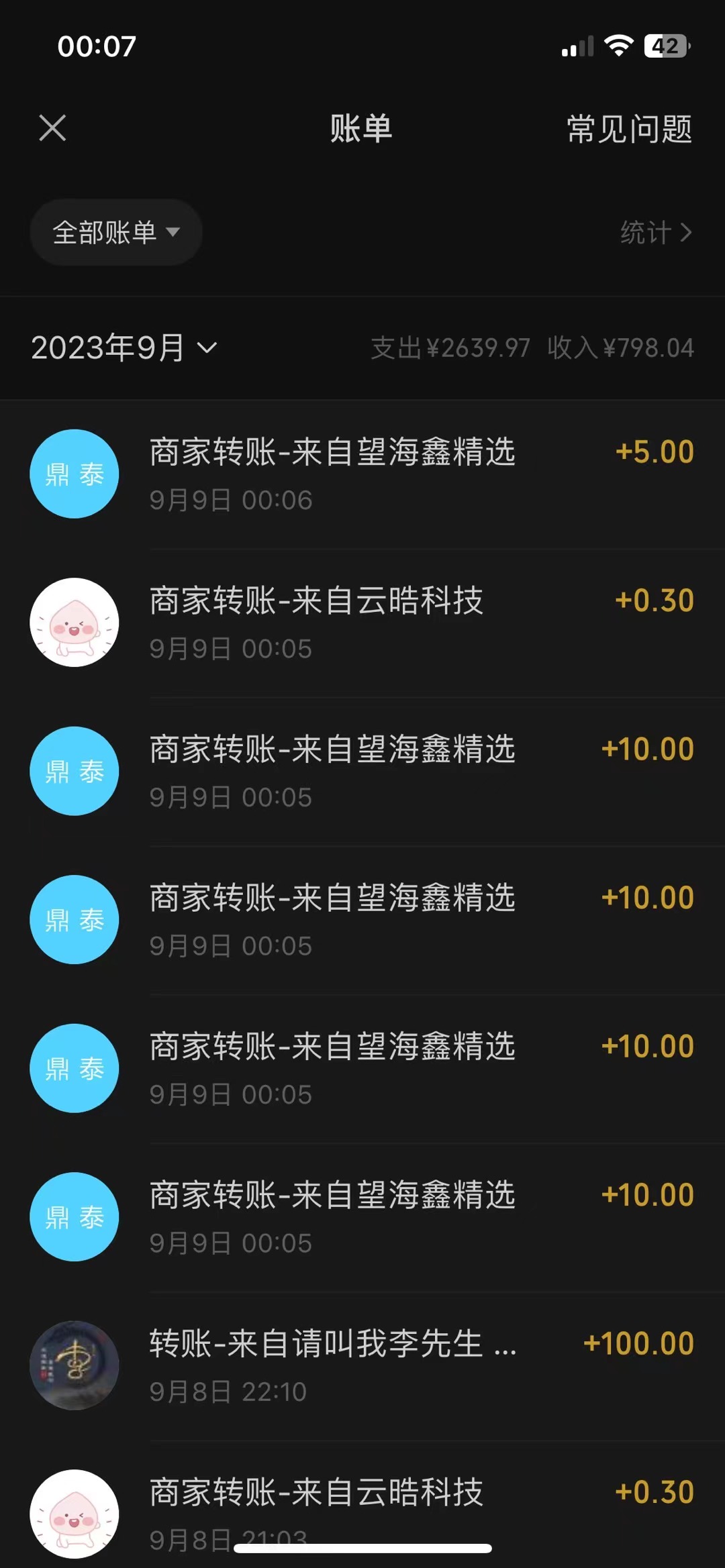The image size is (725, 1568).
Task: Tap the 鼎泰 avatar on the 00:05 +10.00 entry
Action: [74, 771]
